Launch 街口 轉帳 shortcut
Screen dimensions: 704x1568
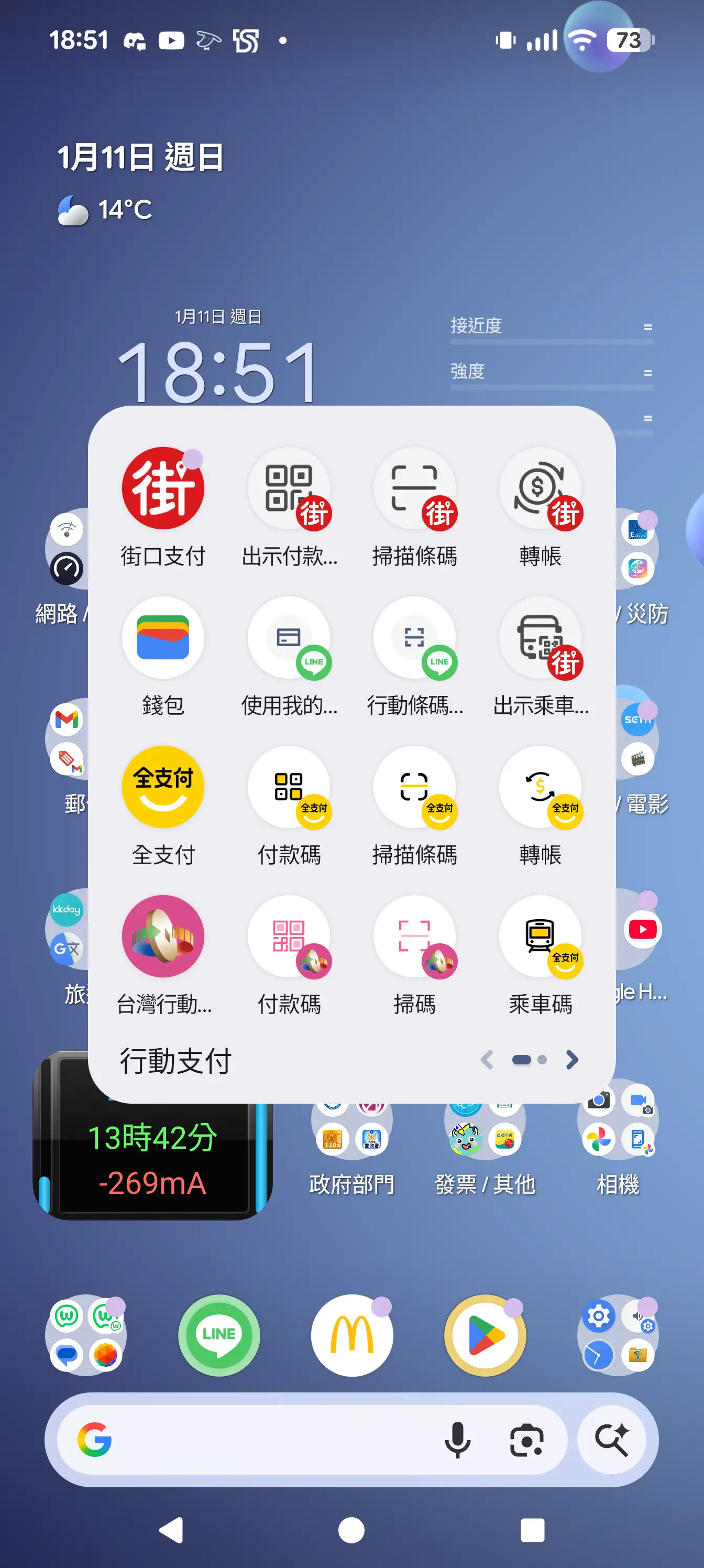[x=540, y=488]
